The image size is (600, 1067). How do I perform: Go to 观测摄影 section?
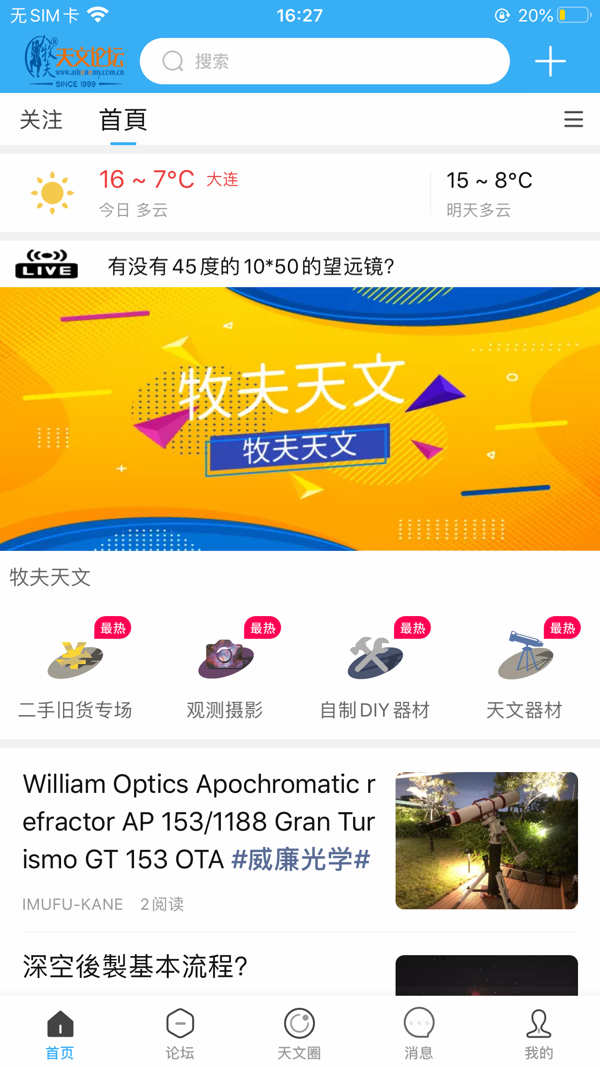225,672
